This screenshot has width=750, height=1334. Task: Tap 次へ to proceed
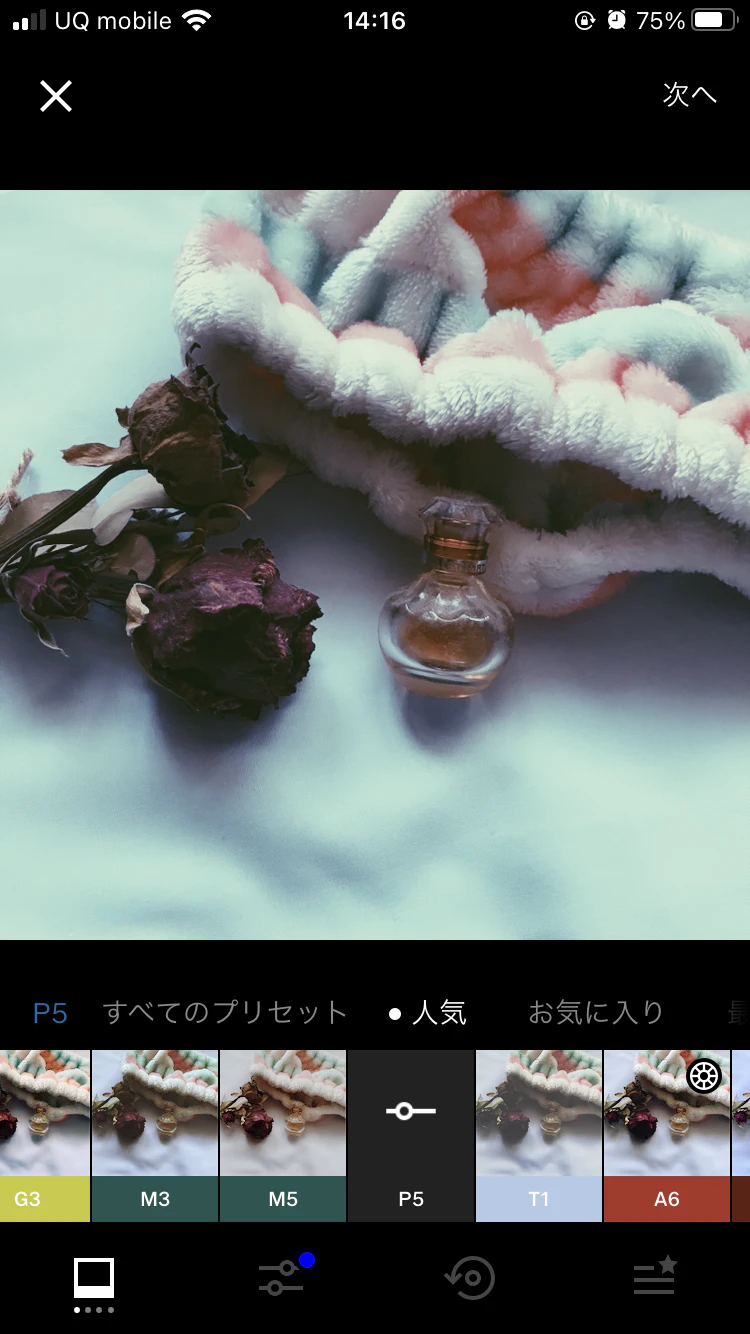(690, 95)
